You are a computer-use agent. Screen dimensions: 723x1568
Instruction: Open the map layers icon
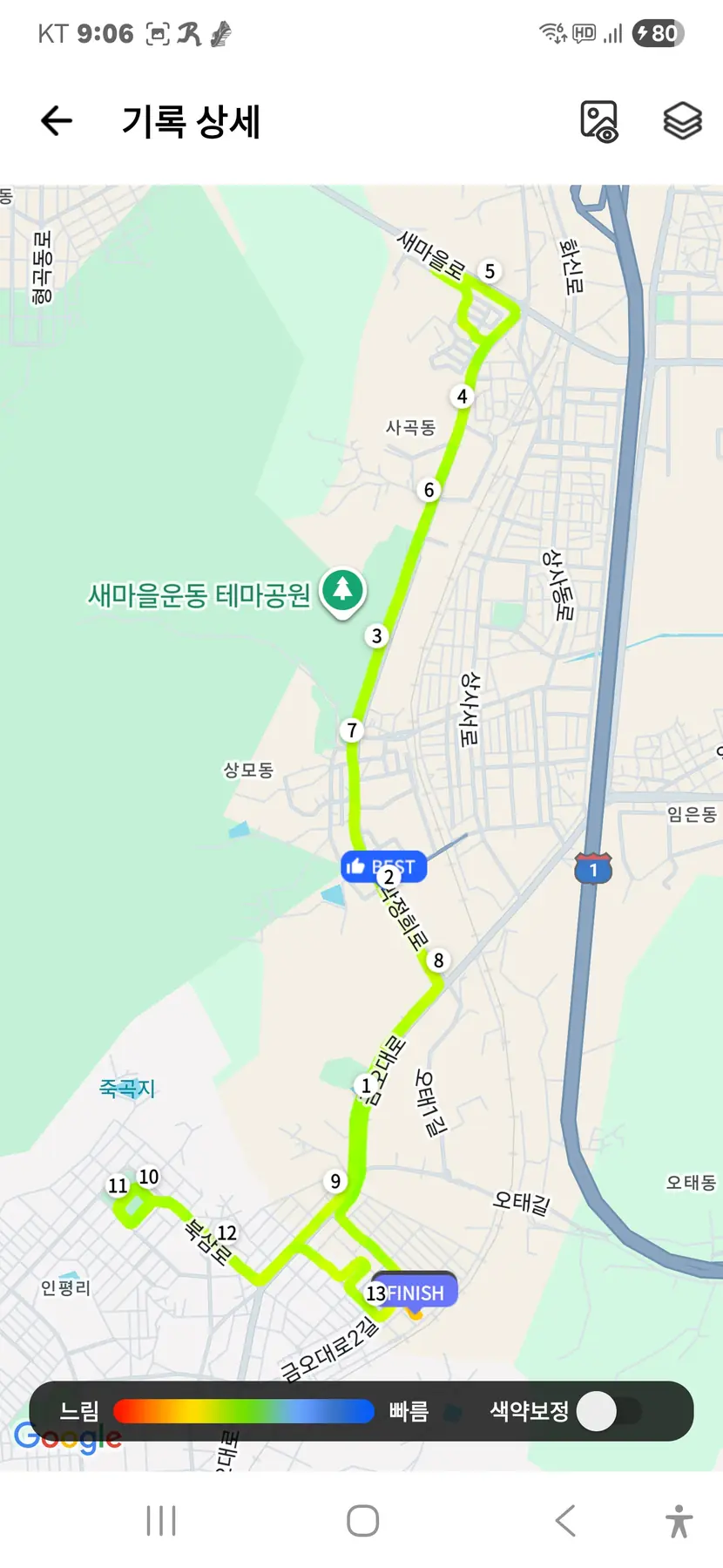coord(682,121)
